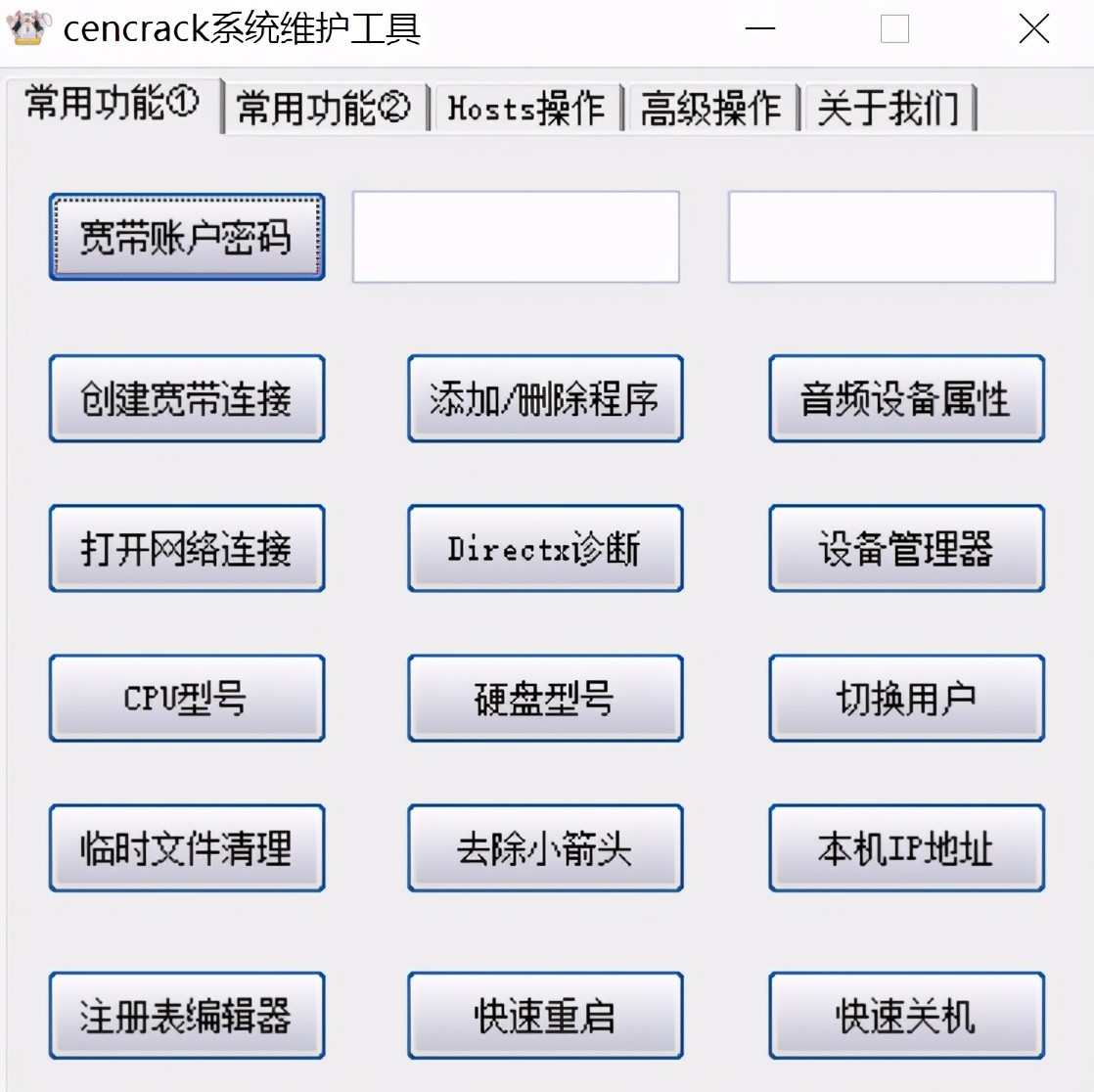Viewport: 1094px width, 1092px height.
Task: Start 临时文件清理
Action: click(186, 847)
